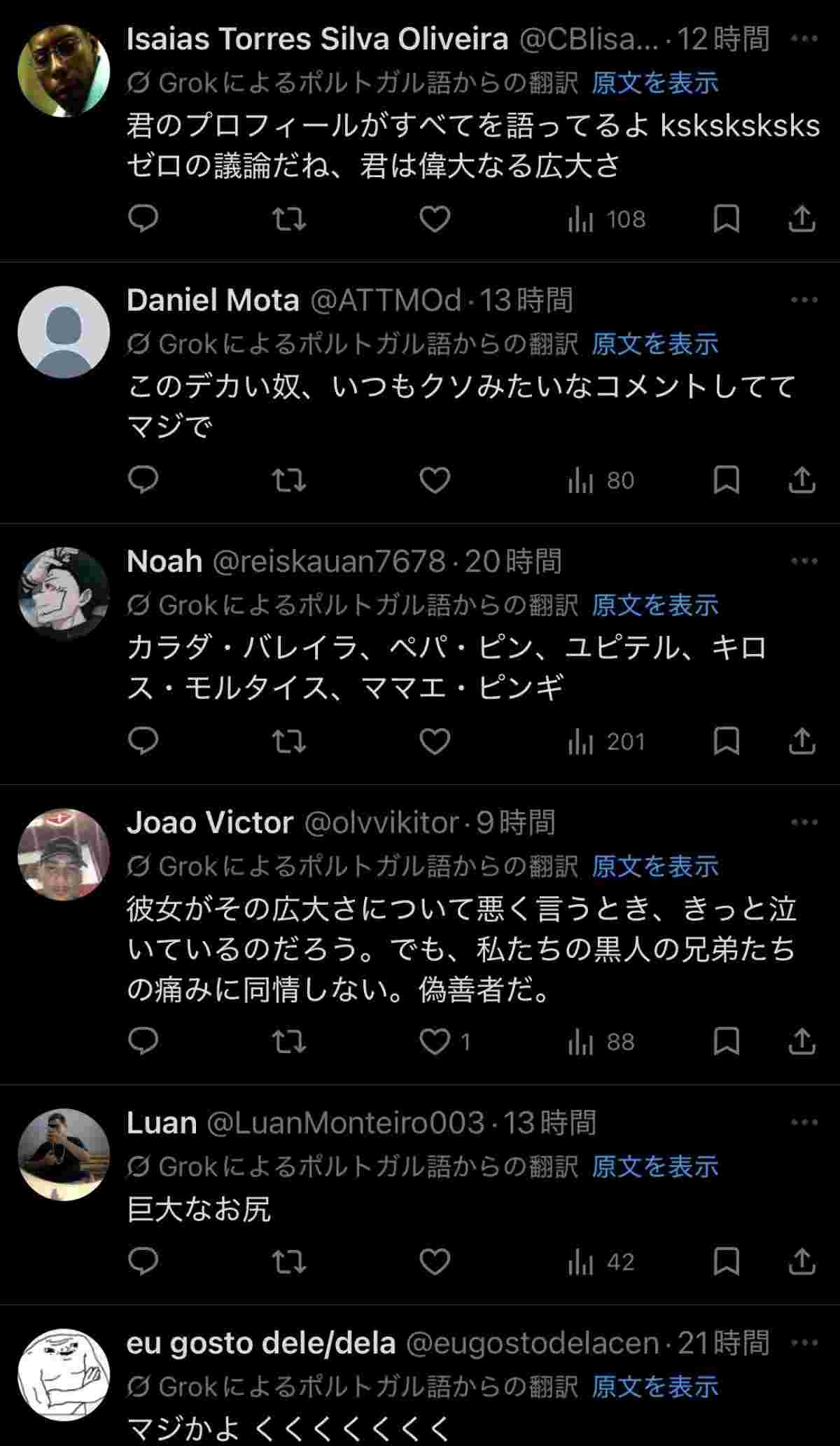Screen dimensions: 840x1446
Task: Show original text of Joao Victor's tweet
Action: click(x=654, y=866)
